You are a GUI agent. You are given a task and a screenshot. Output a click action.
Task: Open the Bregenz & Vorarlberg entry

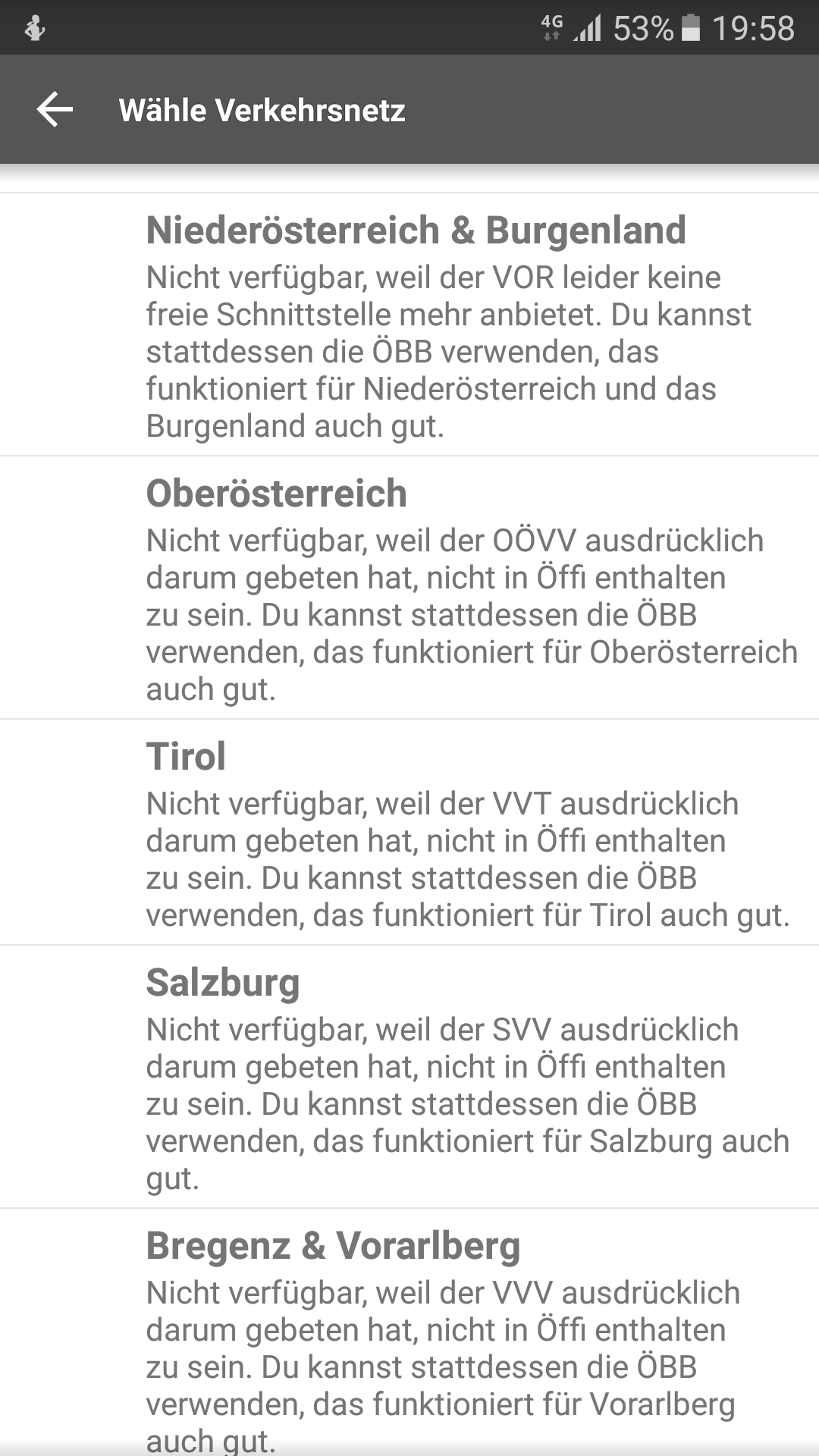click(409, 1332)
